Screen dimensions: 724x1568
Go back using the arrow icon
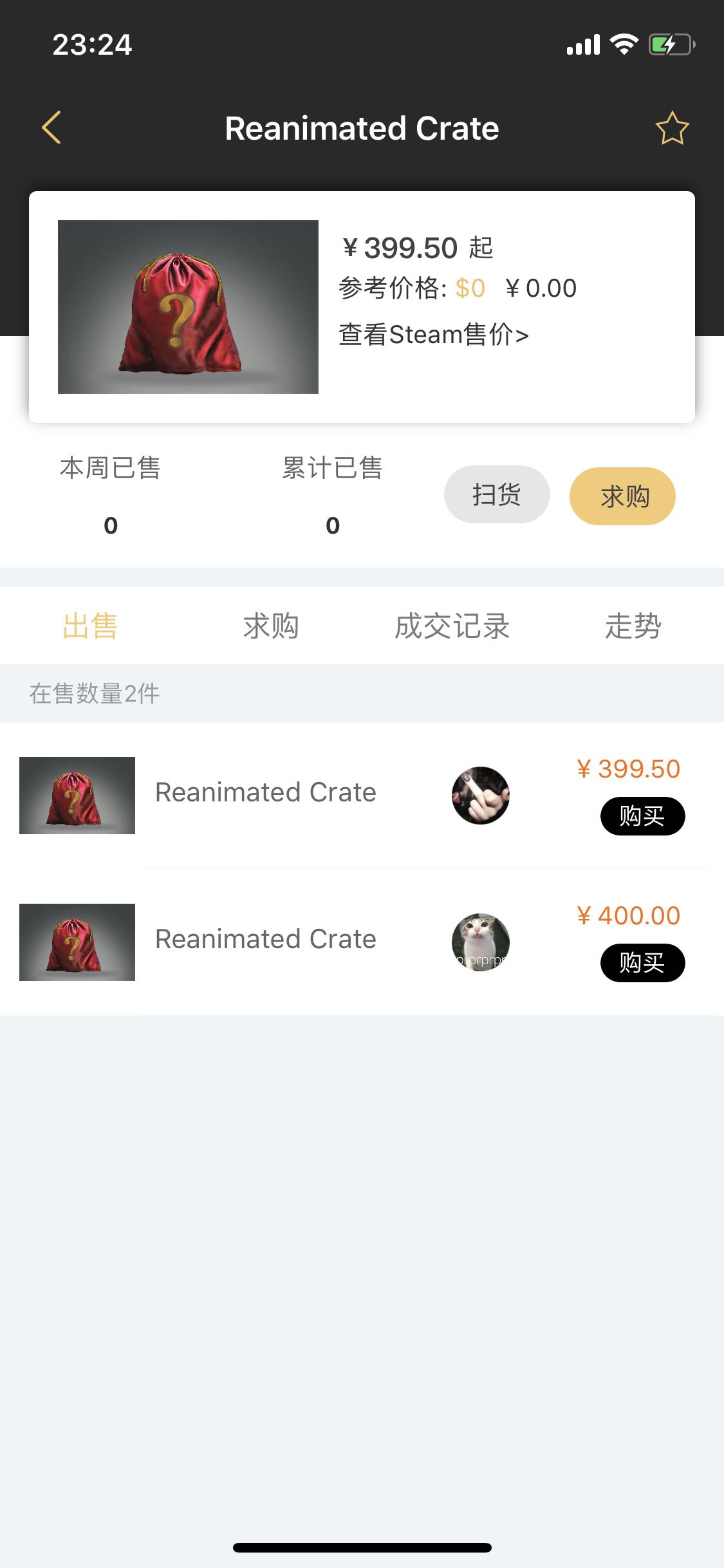point(51,127)
